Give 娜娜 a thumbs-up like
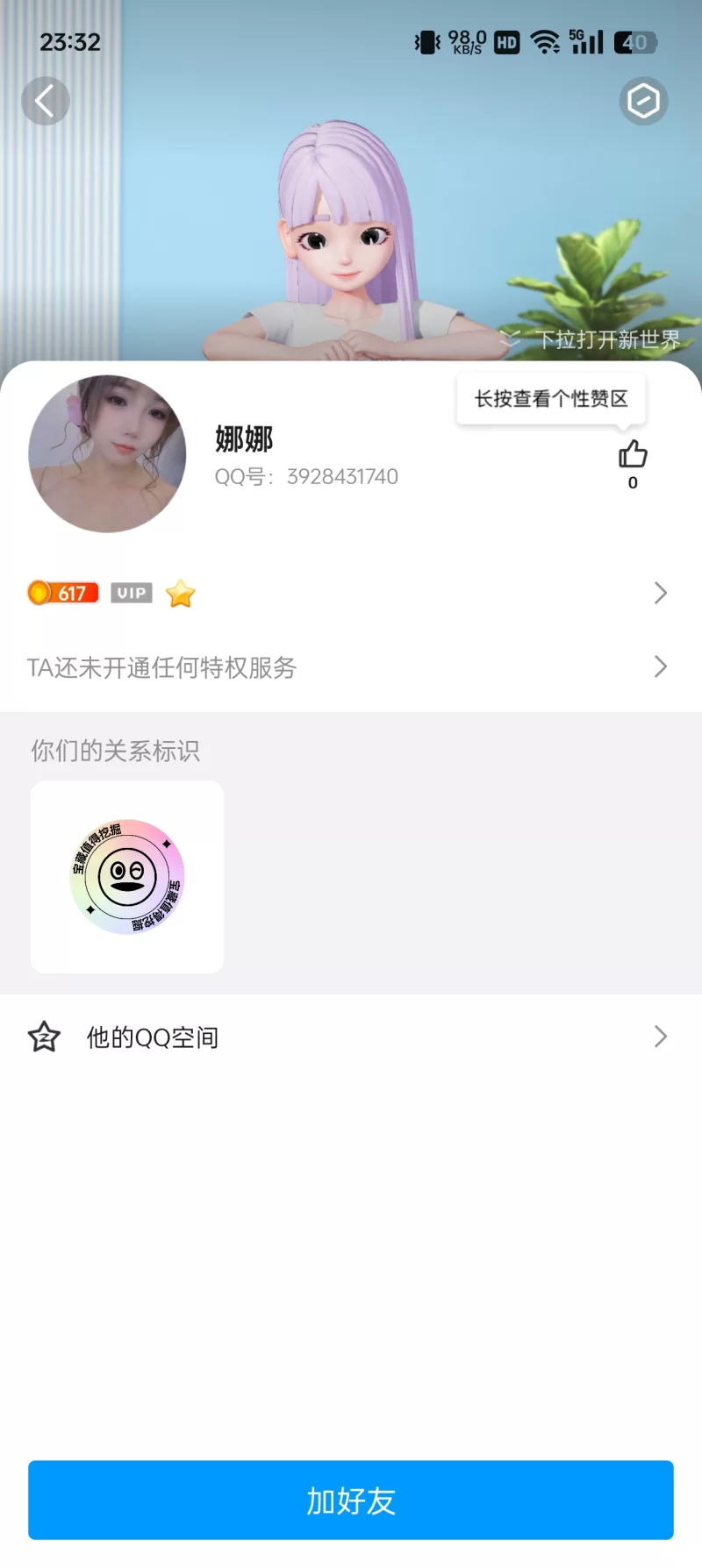Image resolution: width=702 pixels, height=1568 pixels. pyautogui.click(x=633, y=454)
